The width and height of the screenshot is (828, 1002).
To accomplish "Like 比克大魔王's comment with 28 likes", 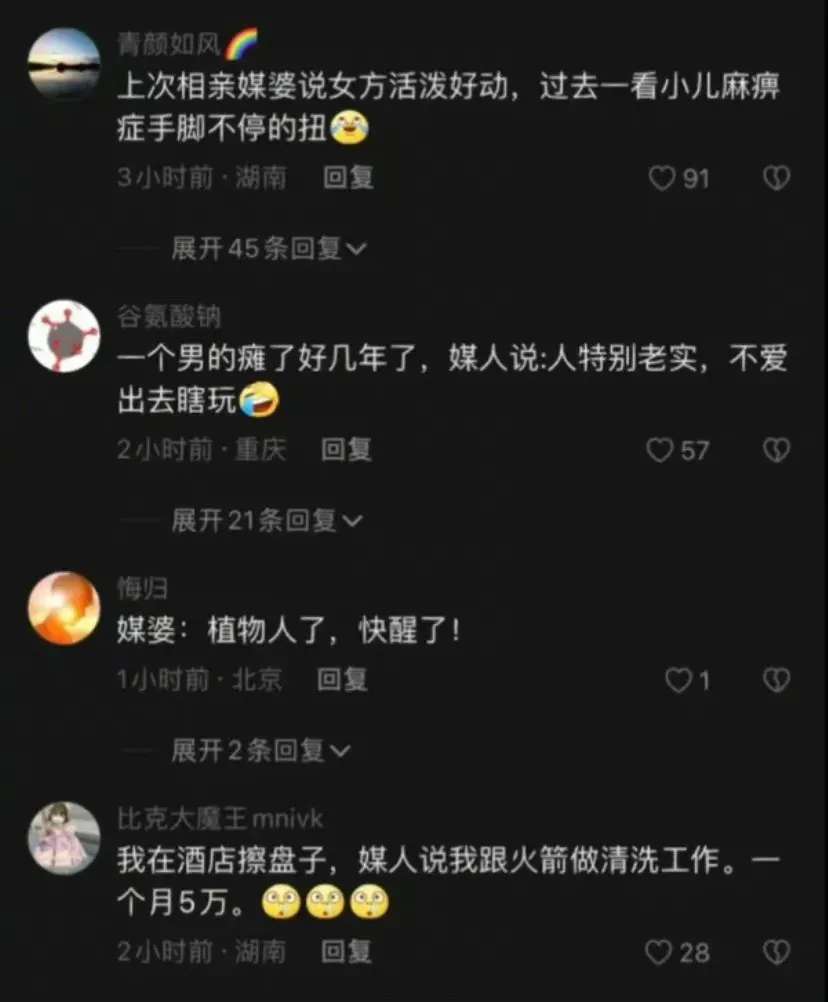I will [x=659, y=953].
